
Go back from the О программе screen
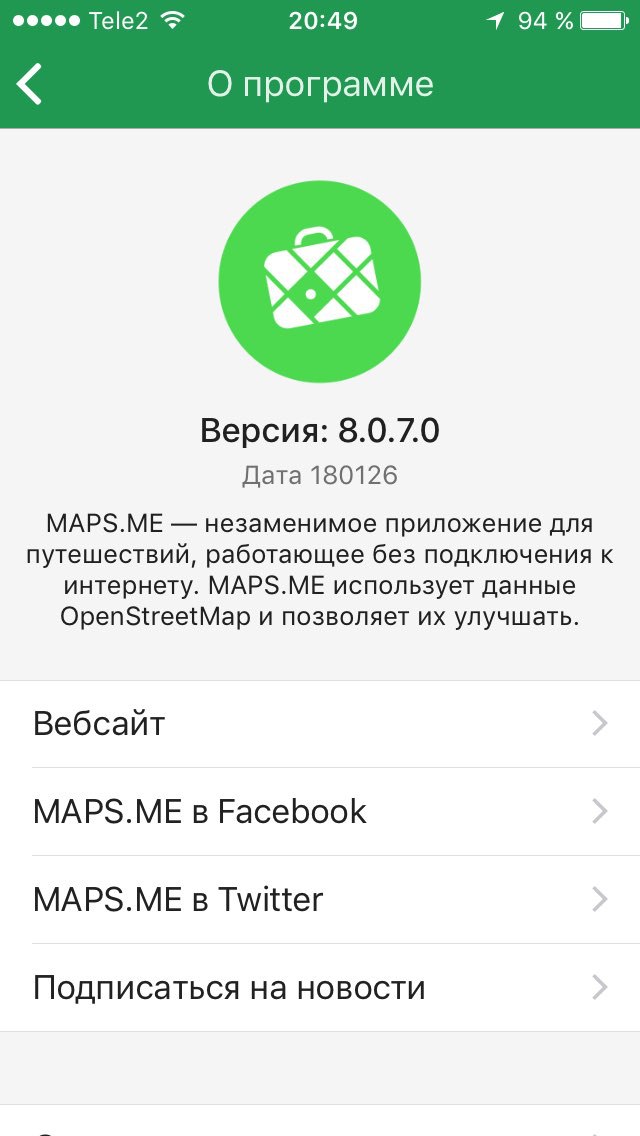30,84
